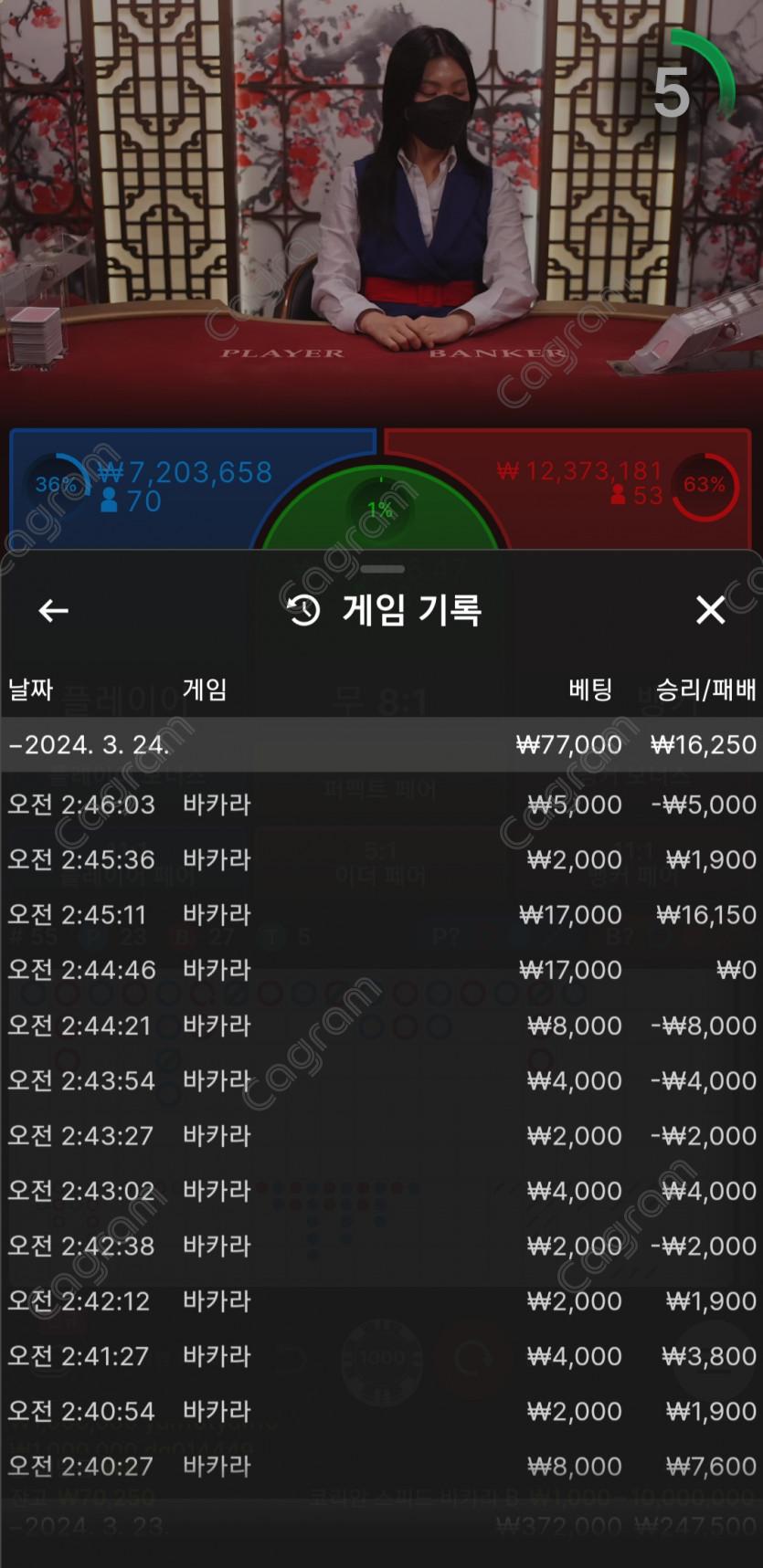Open the 오전 2:42:12 baccarat record
This screenshot has width=763, height=1568.
click(381, 1300)
